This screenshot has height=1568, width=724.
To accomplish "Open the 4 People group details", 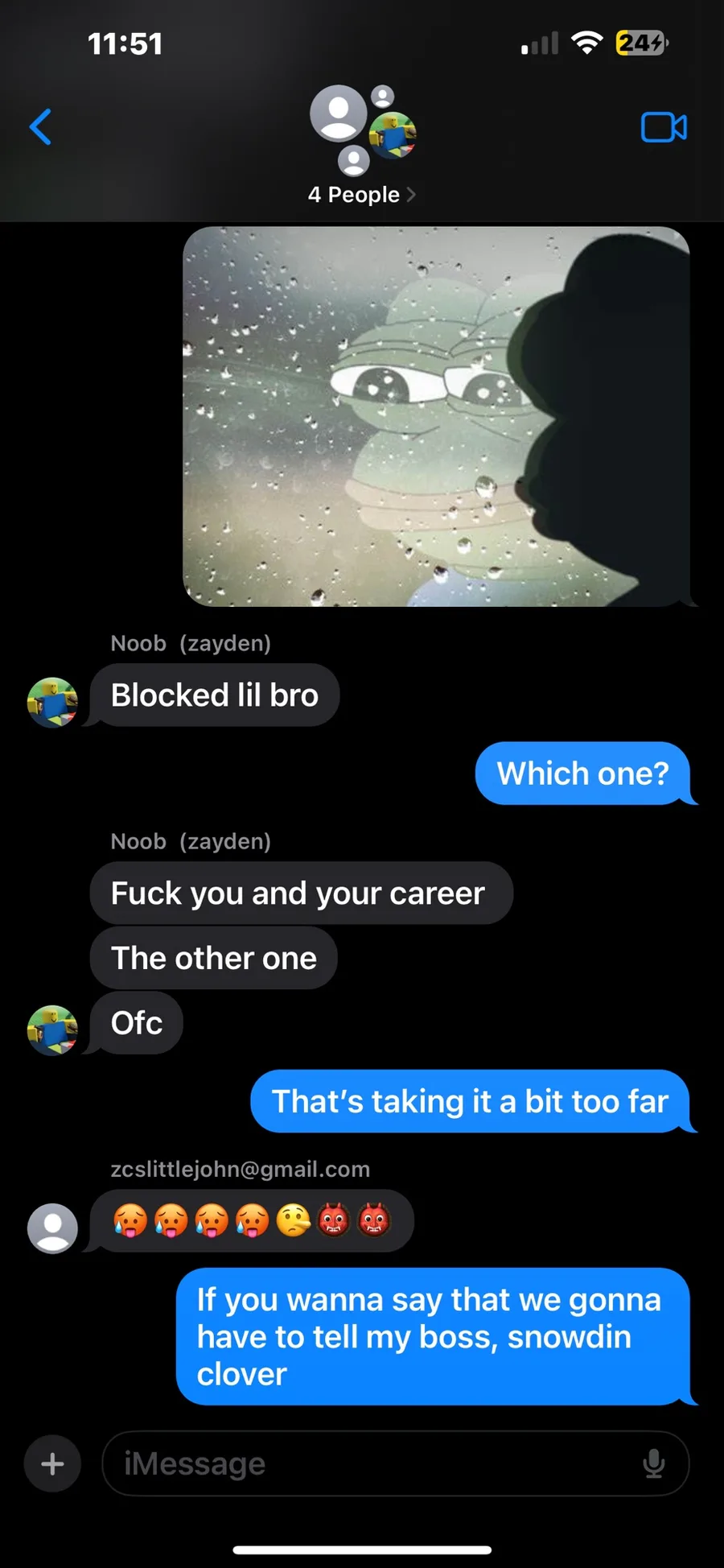I will (x=362, y=194).
